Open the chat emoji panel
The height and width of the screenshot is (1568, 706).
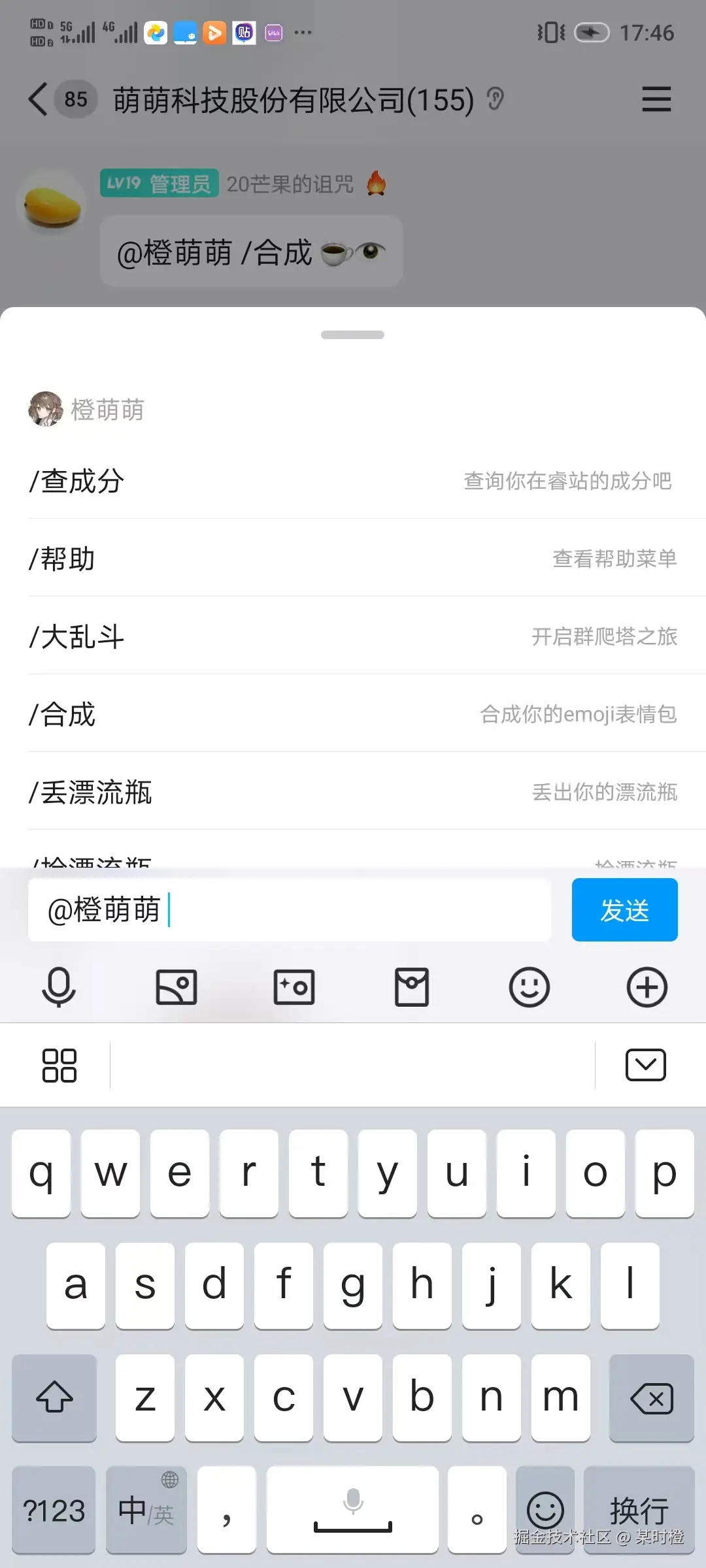coord(529,987)
